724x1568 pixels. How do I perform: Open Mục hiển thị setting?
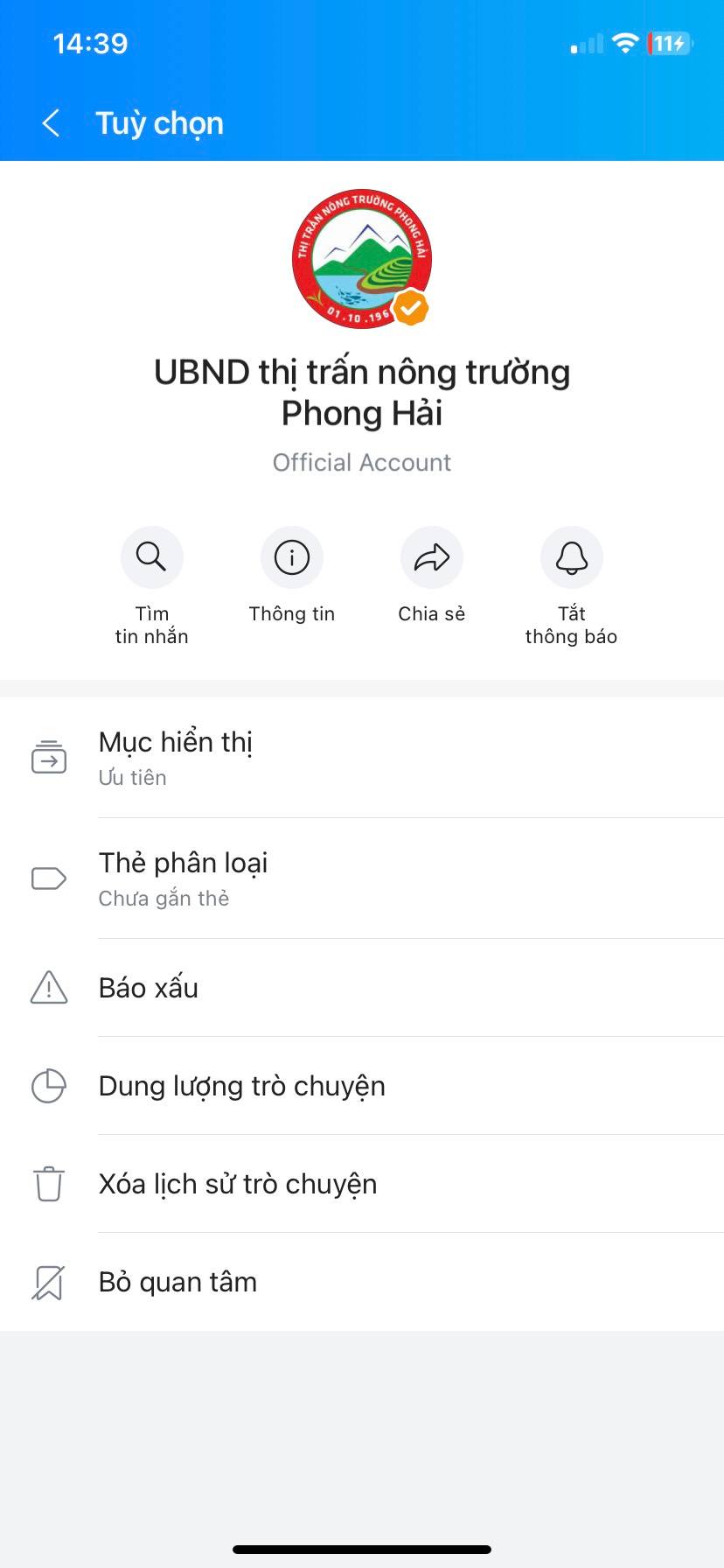point(362,757)
